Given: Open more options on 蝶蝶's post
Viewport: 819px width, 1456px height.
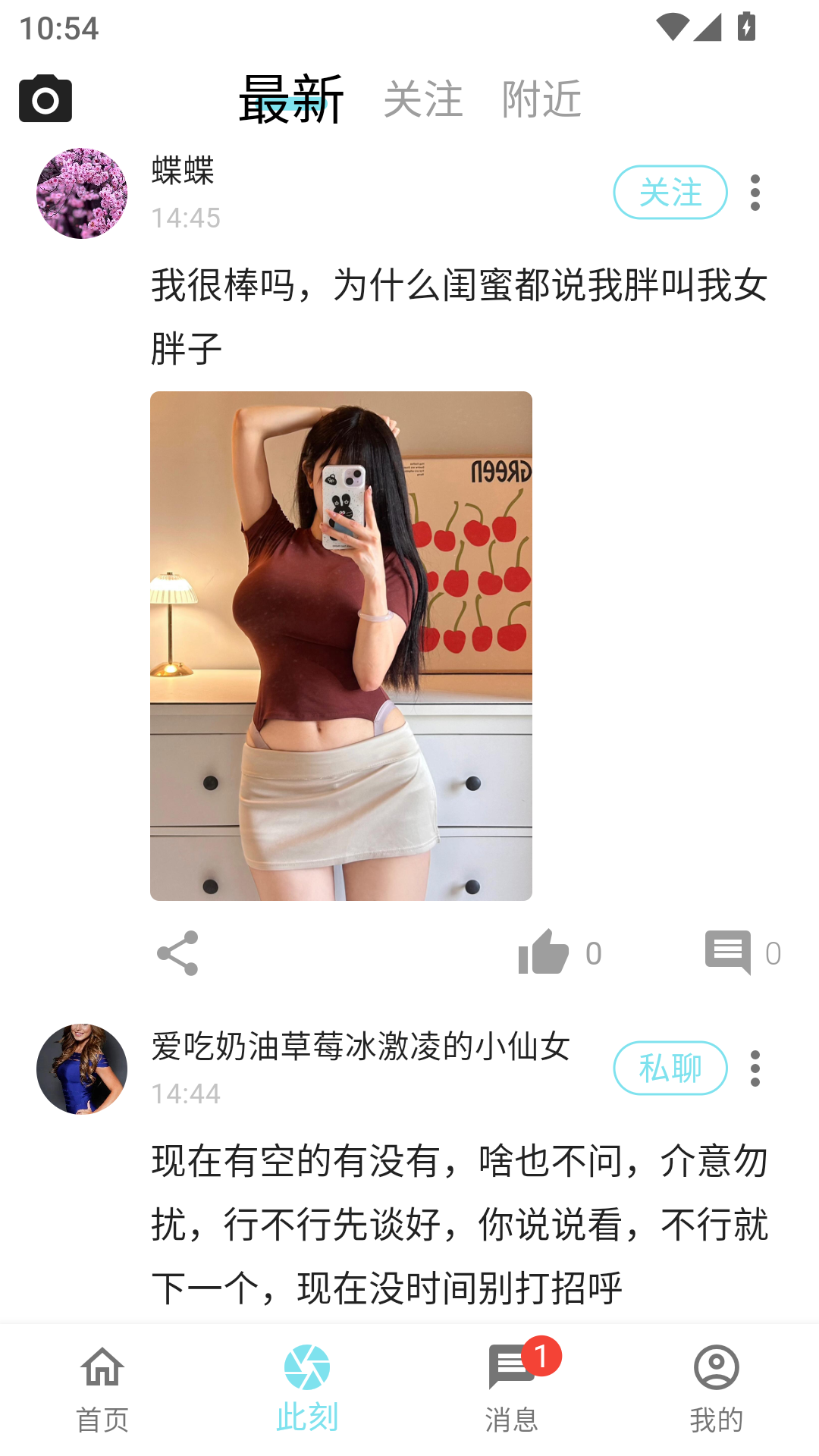Looking at the screenshot, I should click(x=755, y=193).
